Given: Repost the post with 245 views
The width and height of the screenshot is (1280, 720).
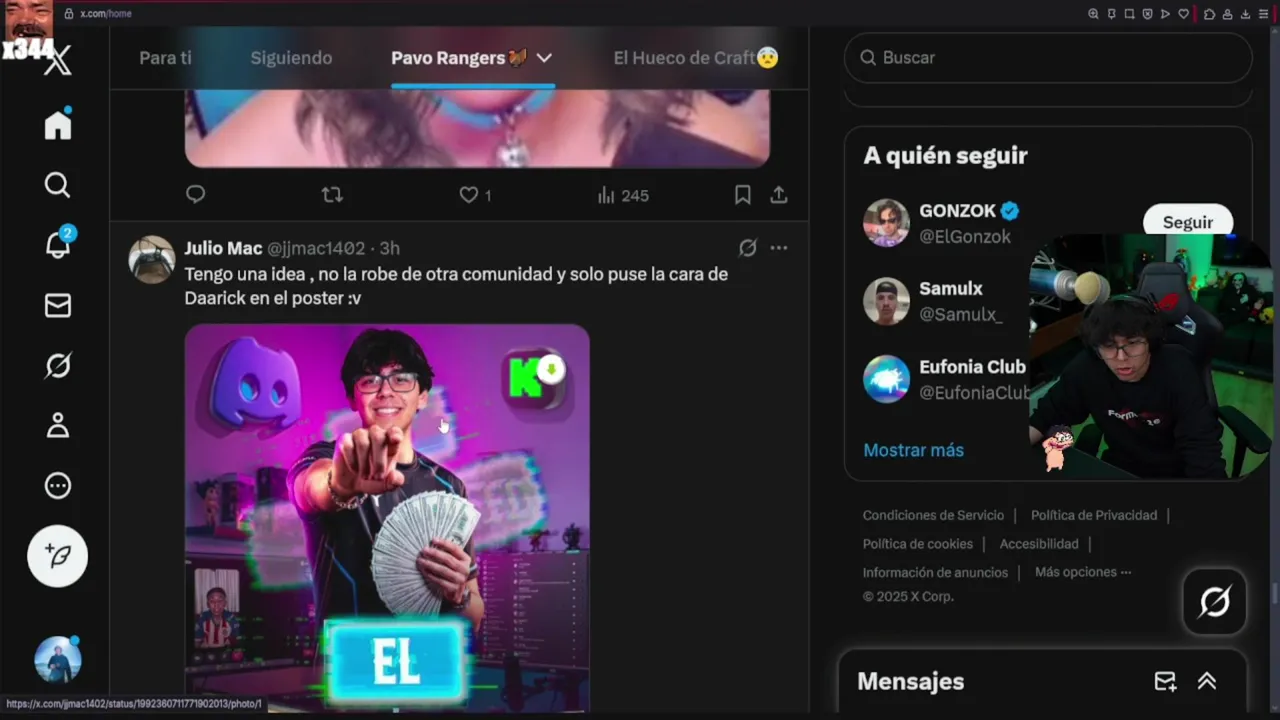Looking at the screenshot, I should tap(332, 195).
